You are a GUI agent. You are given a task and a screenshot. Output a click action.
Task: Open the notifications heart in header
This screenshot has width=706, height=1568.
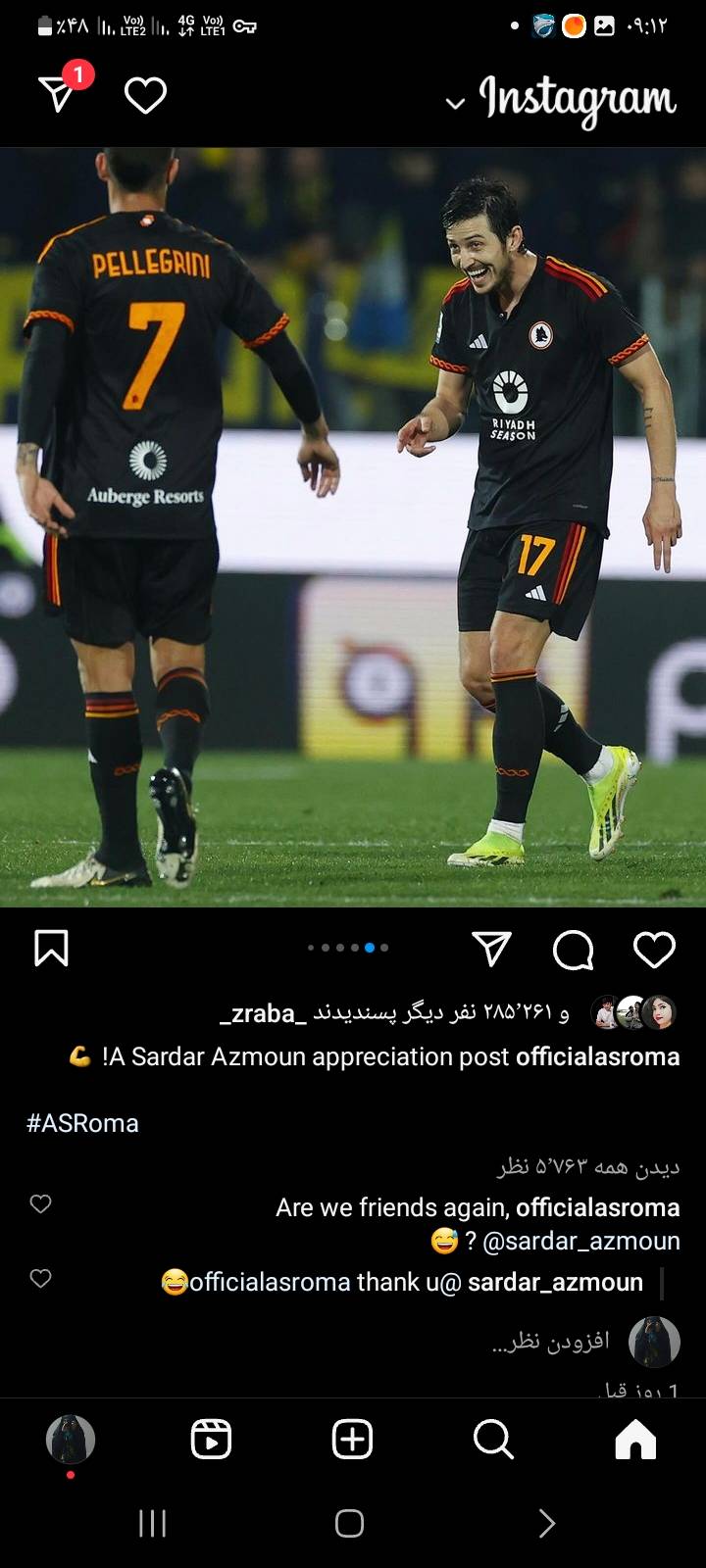145,95
